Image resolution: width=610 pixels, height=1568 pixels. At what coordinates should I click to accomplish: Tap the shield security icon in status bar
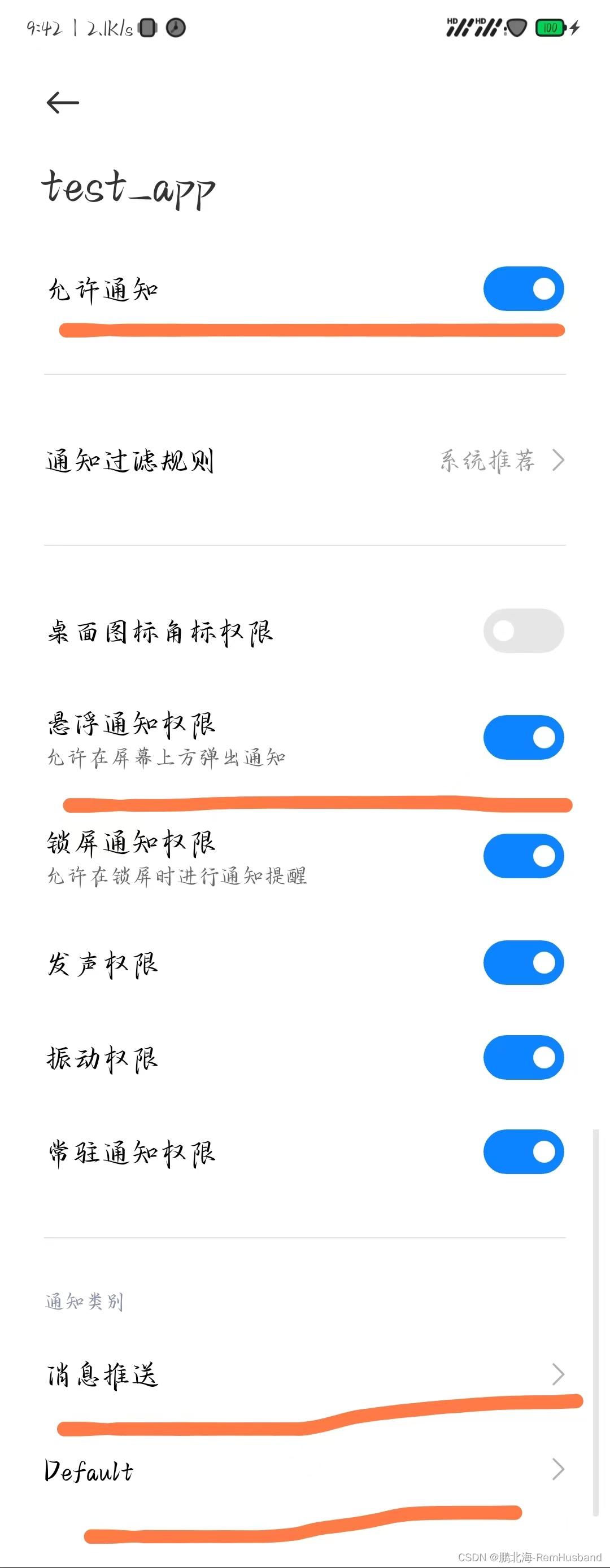(516, 28)
